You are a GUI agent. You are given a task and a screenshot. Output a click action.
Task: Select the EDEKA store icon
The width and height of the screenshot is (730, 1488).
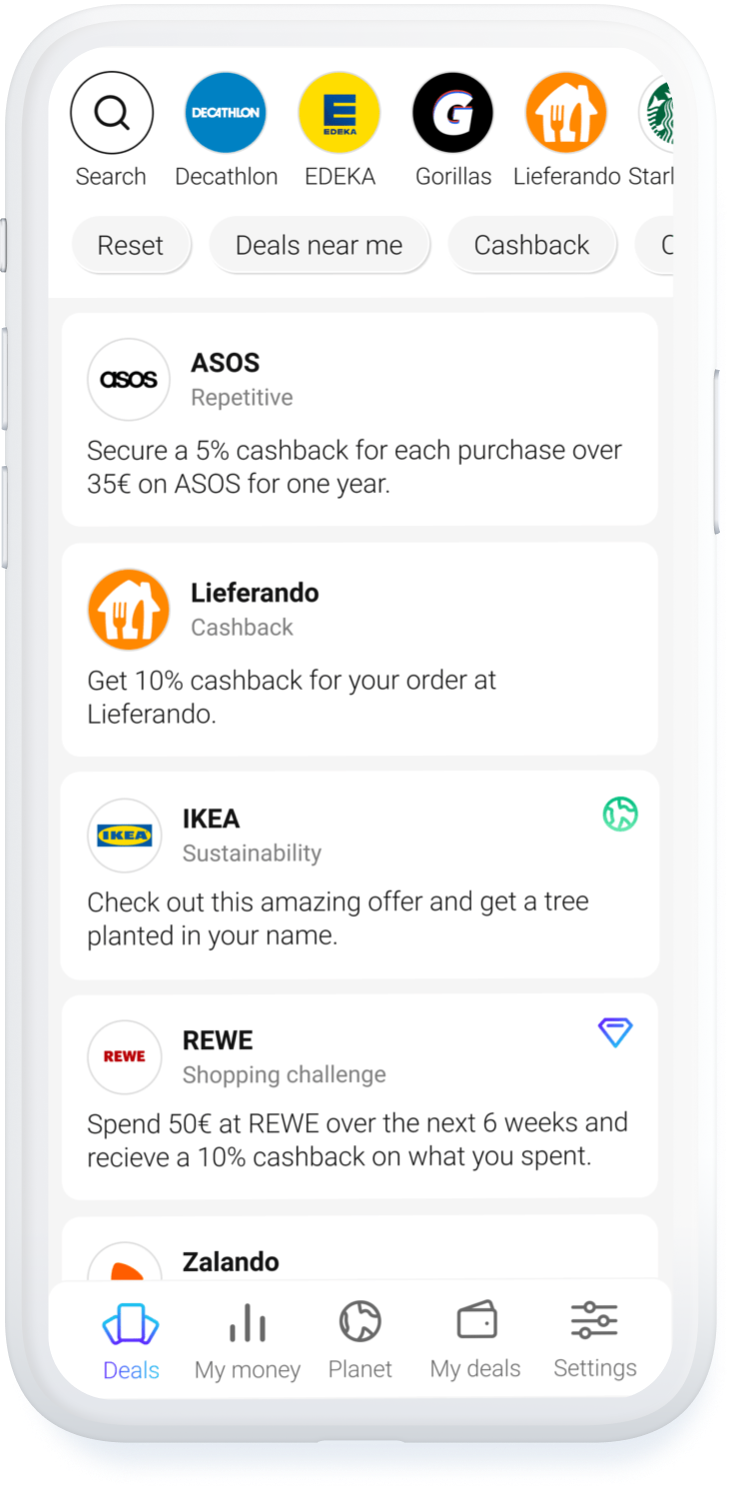click(340, 113)
